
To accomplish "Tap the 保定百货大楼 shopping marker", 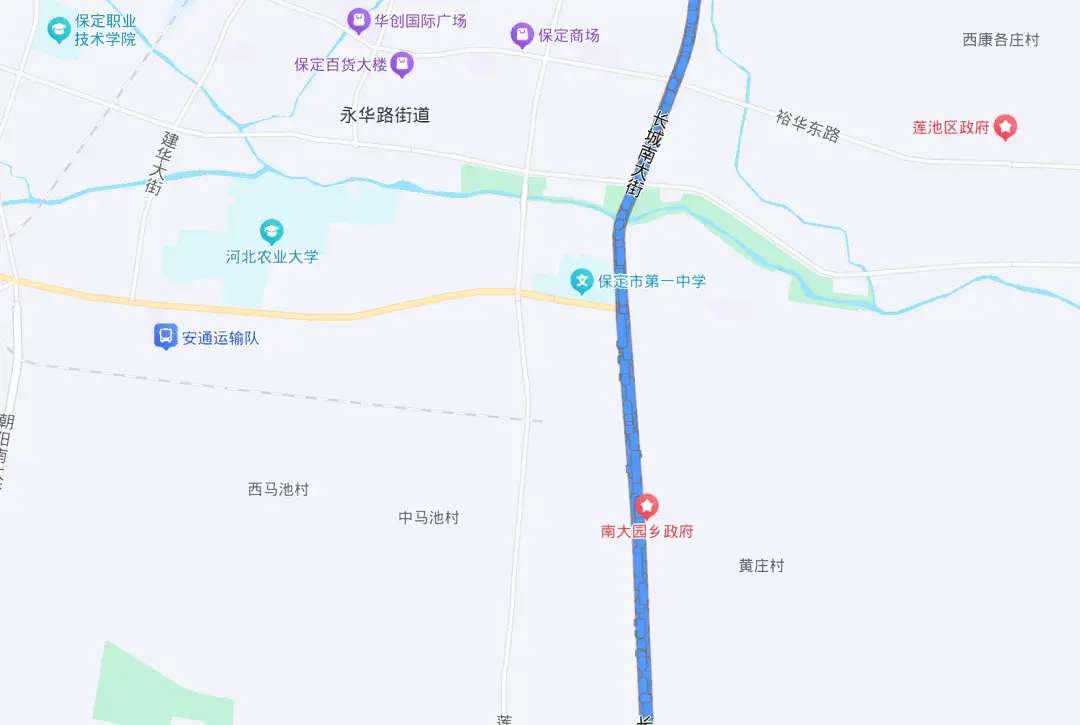I will (x=402, y=65).
